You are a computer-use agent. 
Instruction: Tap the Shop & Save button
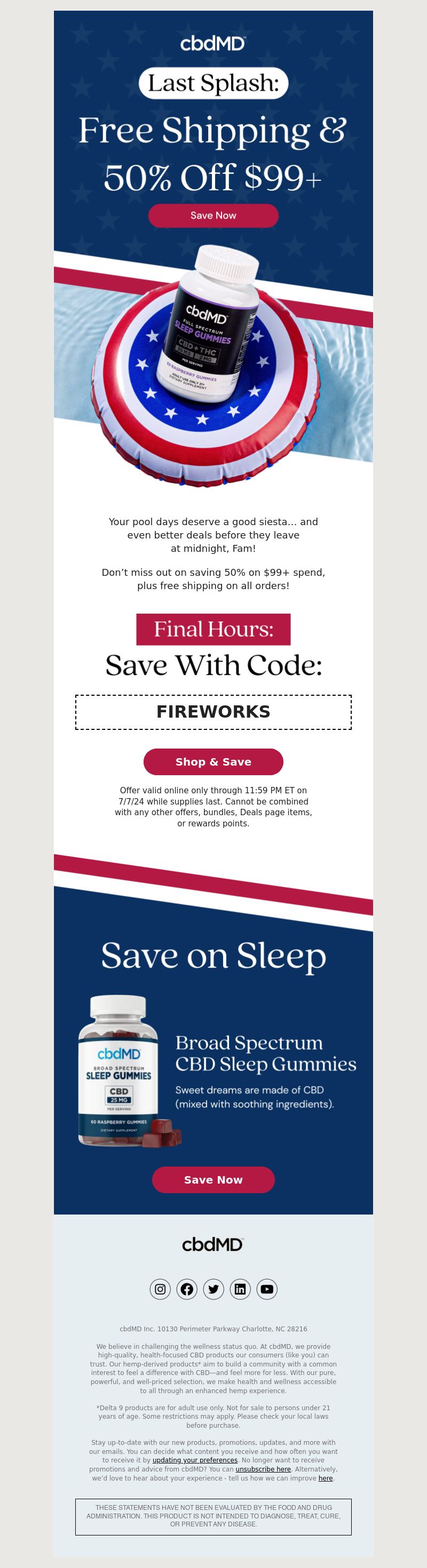click(x=213, y=761)
